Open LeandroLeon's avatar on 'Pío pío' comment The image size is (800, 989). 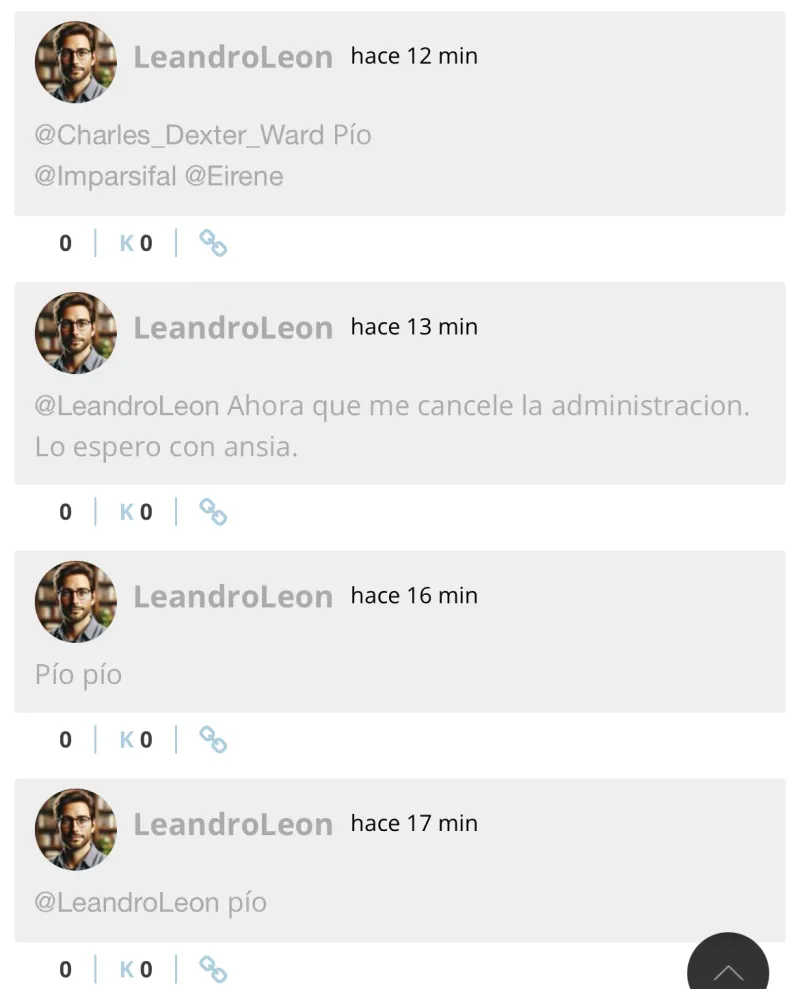coord(76,602)
